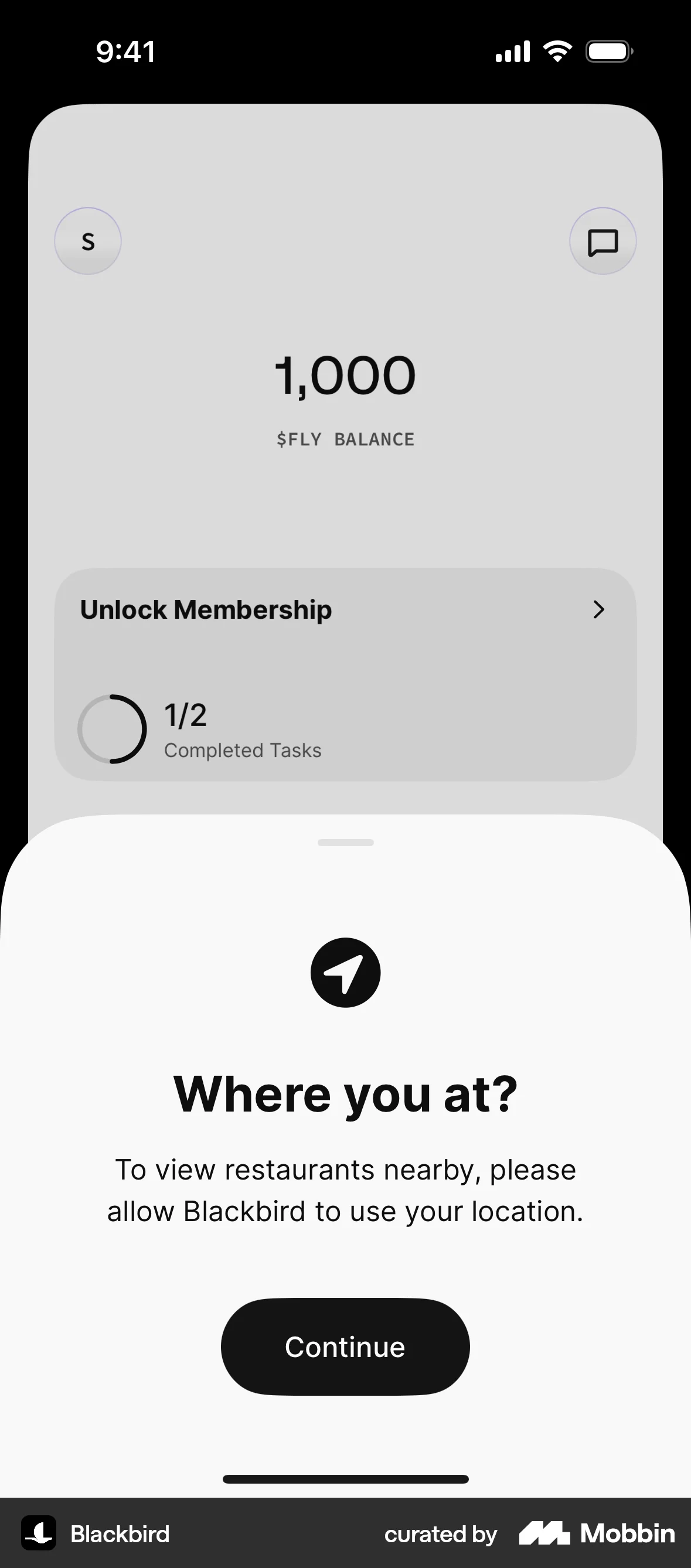691x1568 pixels.
Task: Tap the 9:41 clock in the status bar
Action: click(126, 50)
